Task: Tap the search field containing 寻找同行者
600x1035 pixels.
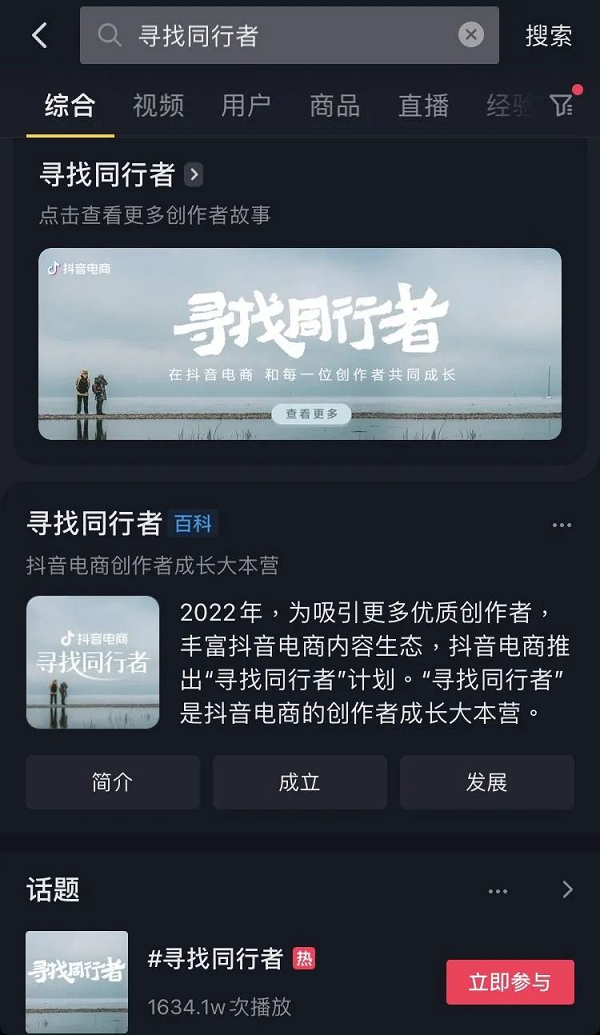Action: point(280,36)
